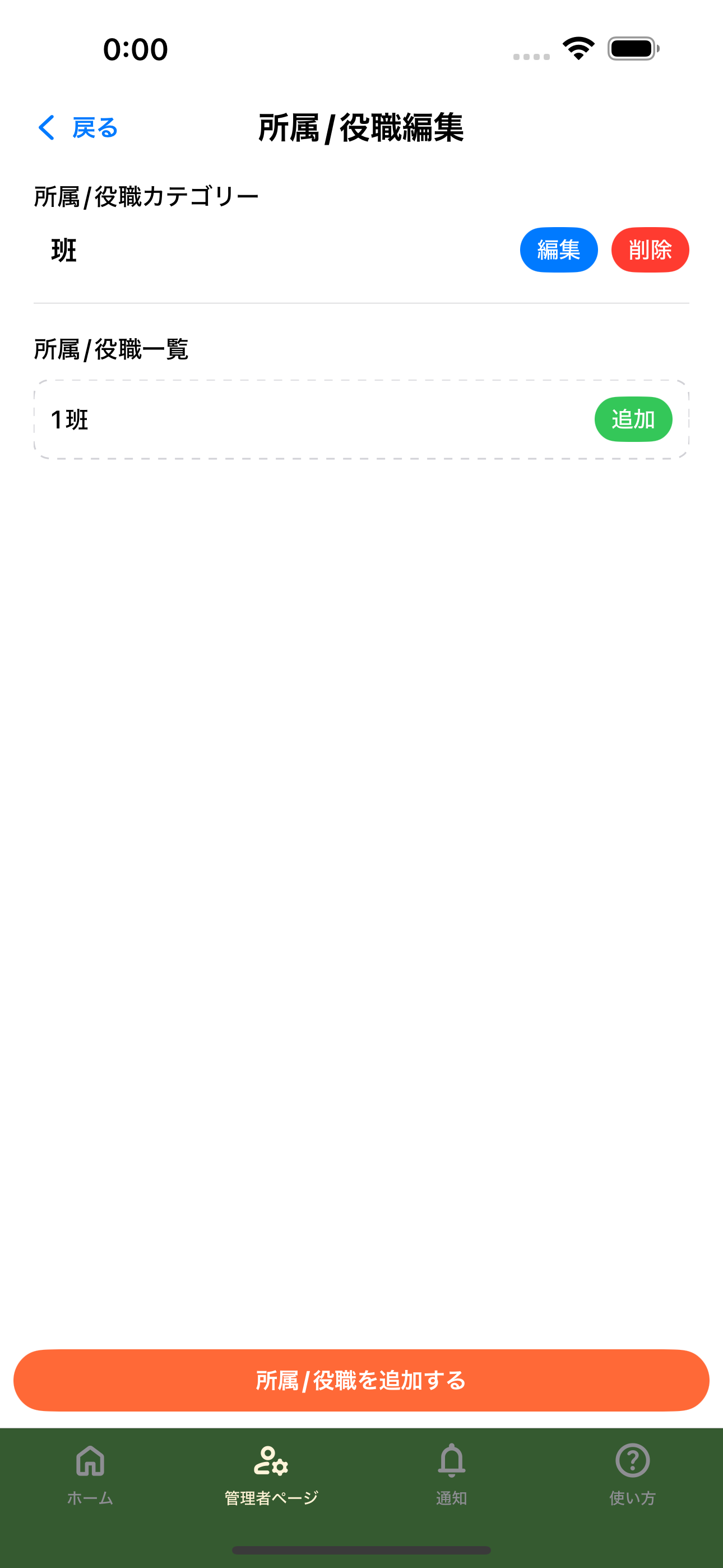The image size is (723, 1568).
Task: Tap 所属/役職を追加する button
Action: pos(361,1380)
